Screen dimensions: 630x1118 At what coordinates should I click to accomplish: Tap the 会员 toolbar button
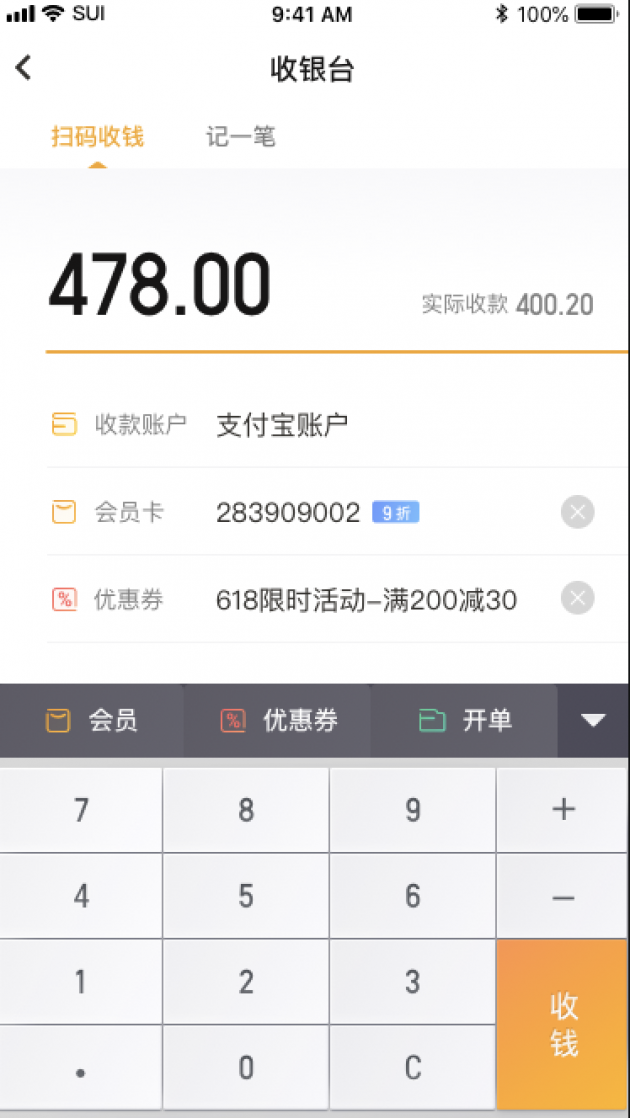click(92, 720)
